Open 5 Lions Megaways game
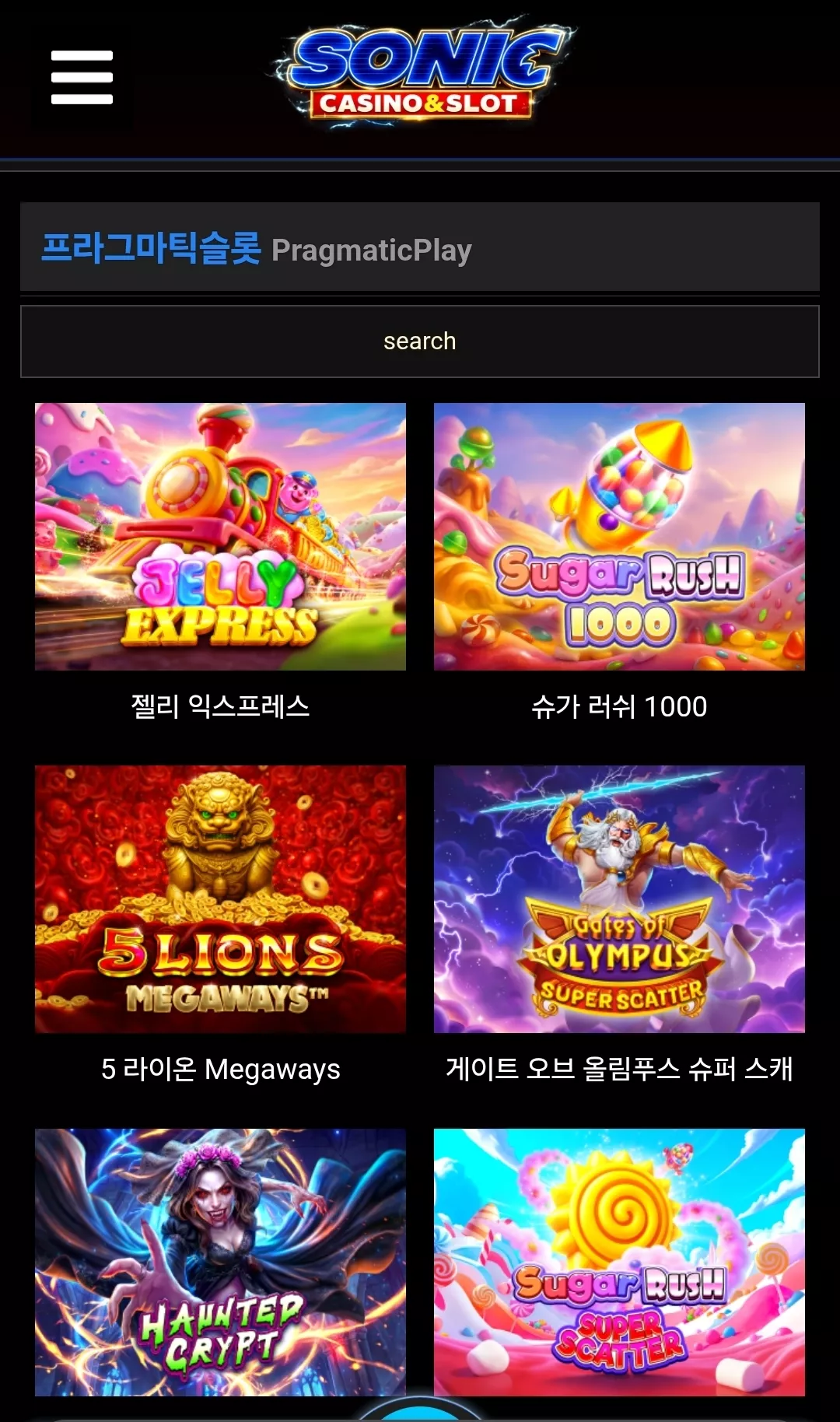Screen dimensions: 840x1422 [220, 899]
